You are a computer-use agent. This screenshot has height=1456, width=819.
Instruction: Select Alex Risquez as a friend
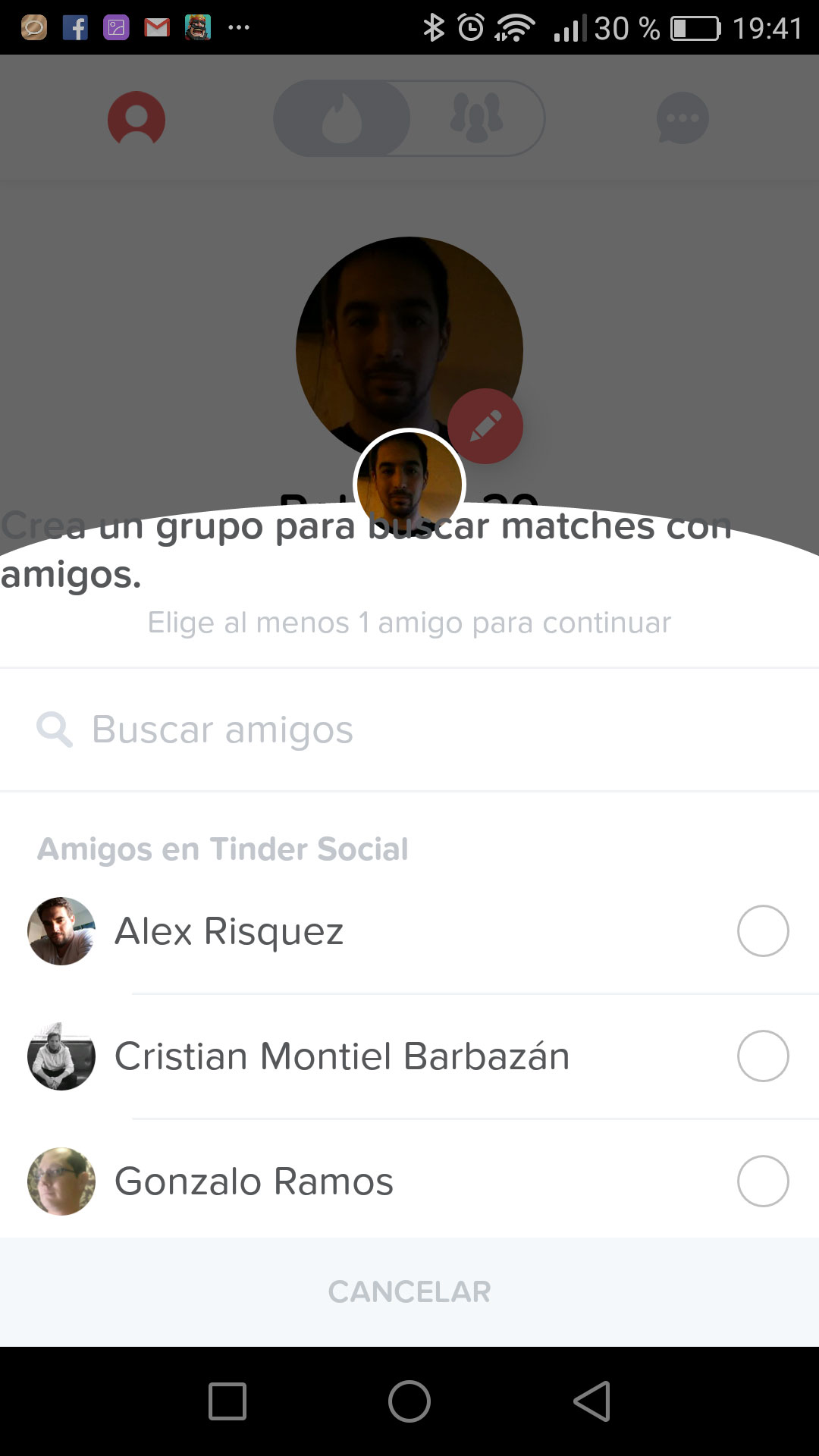pos(762,930)
